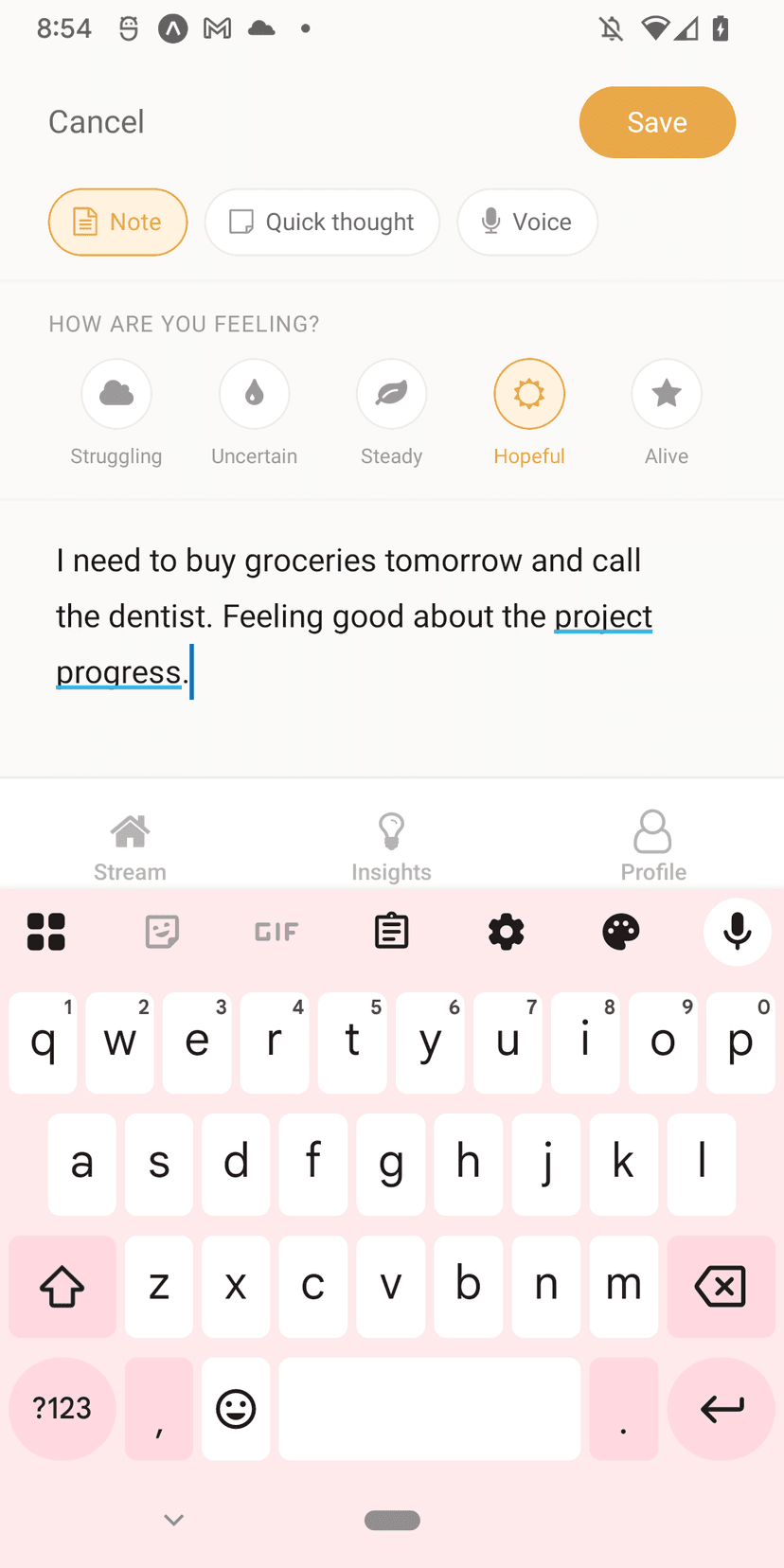
Task: Save the current note
Action: [657, 121]
